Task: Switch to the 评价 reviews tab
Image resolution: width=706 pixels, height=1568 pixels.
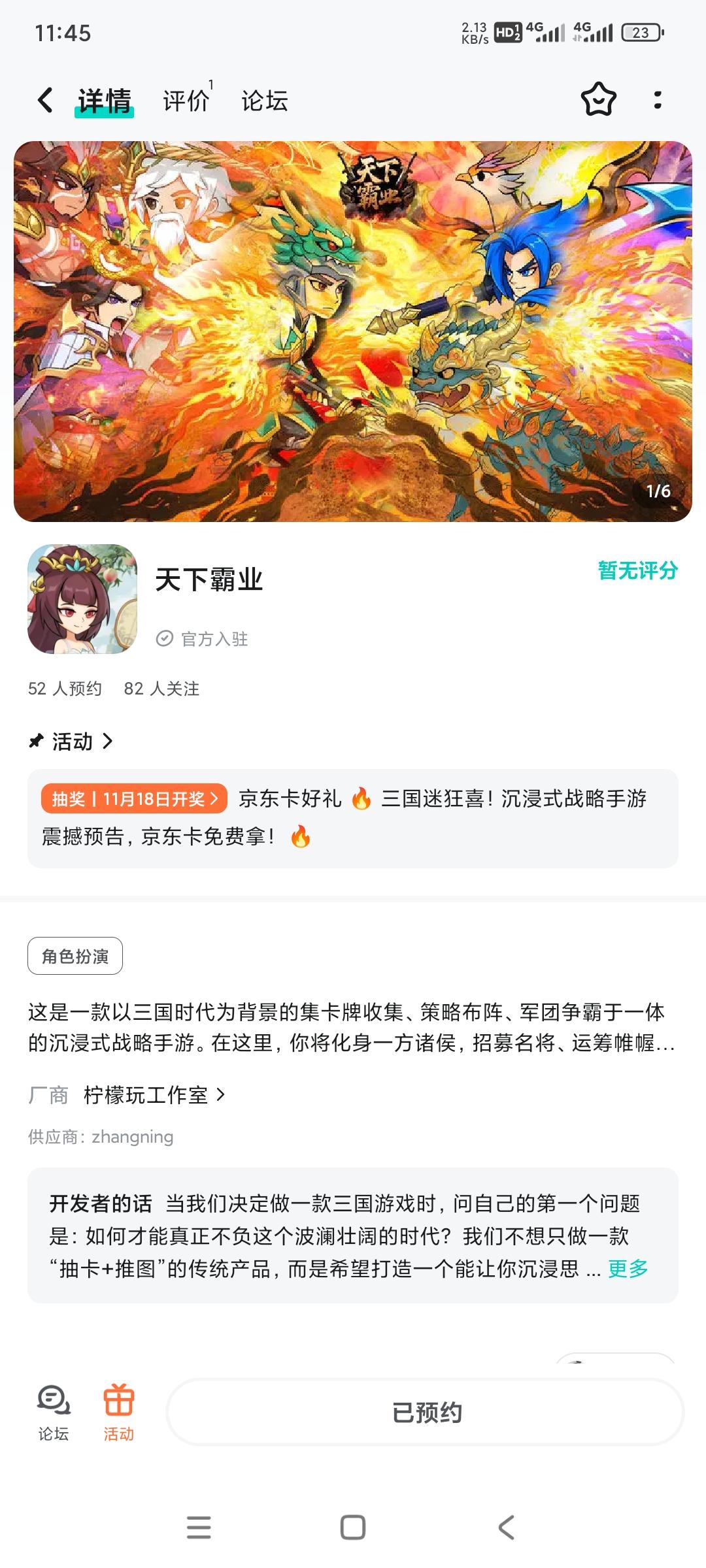Action: pyautogui.click(x=185, y=101)
